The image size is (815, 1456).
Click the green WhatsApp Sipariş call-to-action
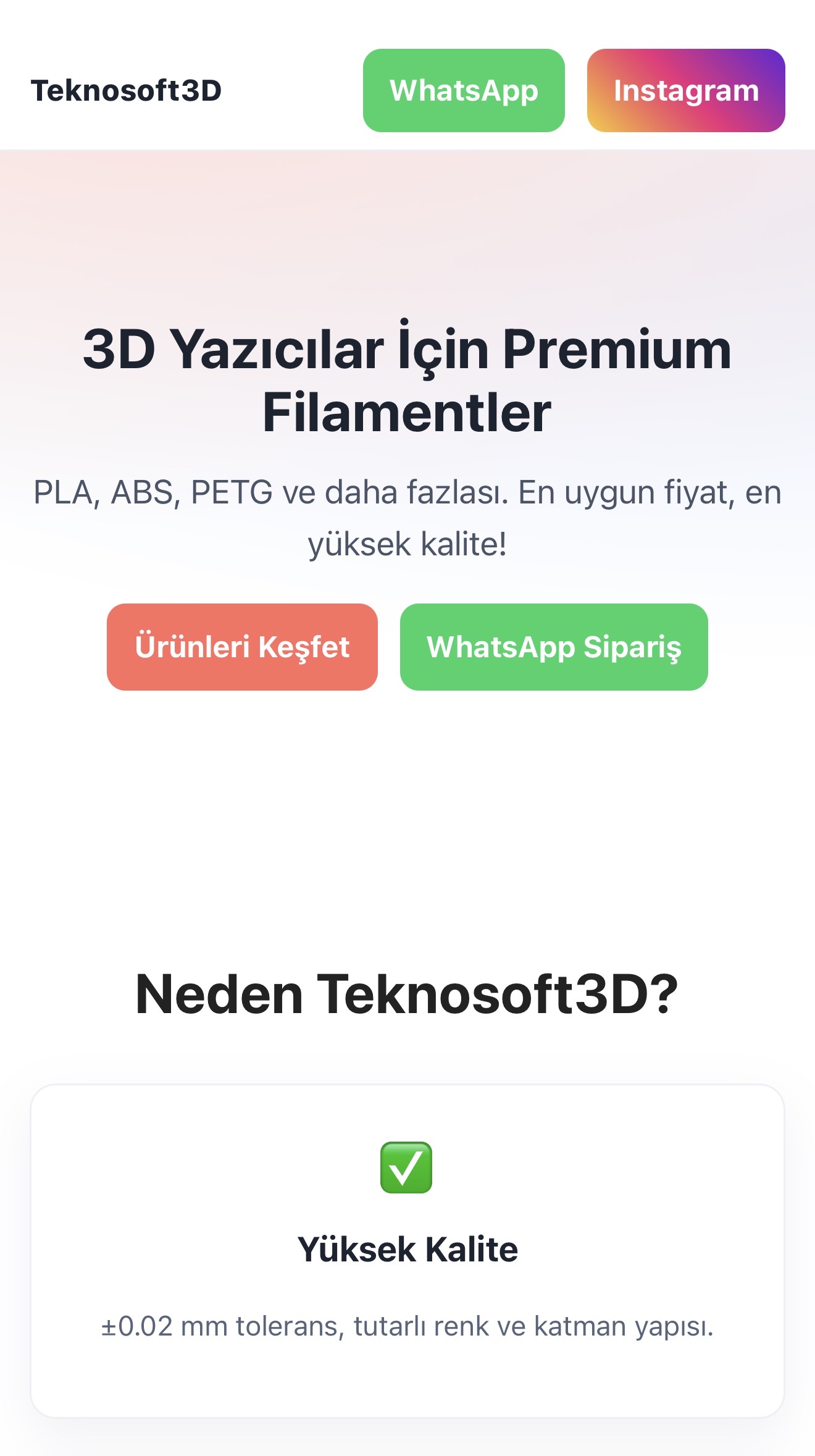(554, 646)
